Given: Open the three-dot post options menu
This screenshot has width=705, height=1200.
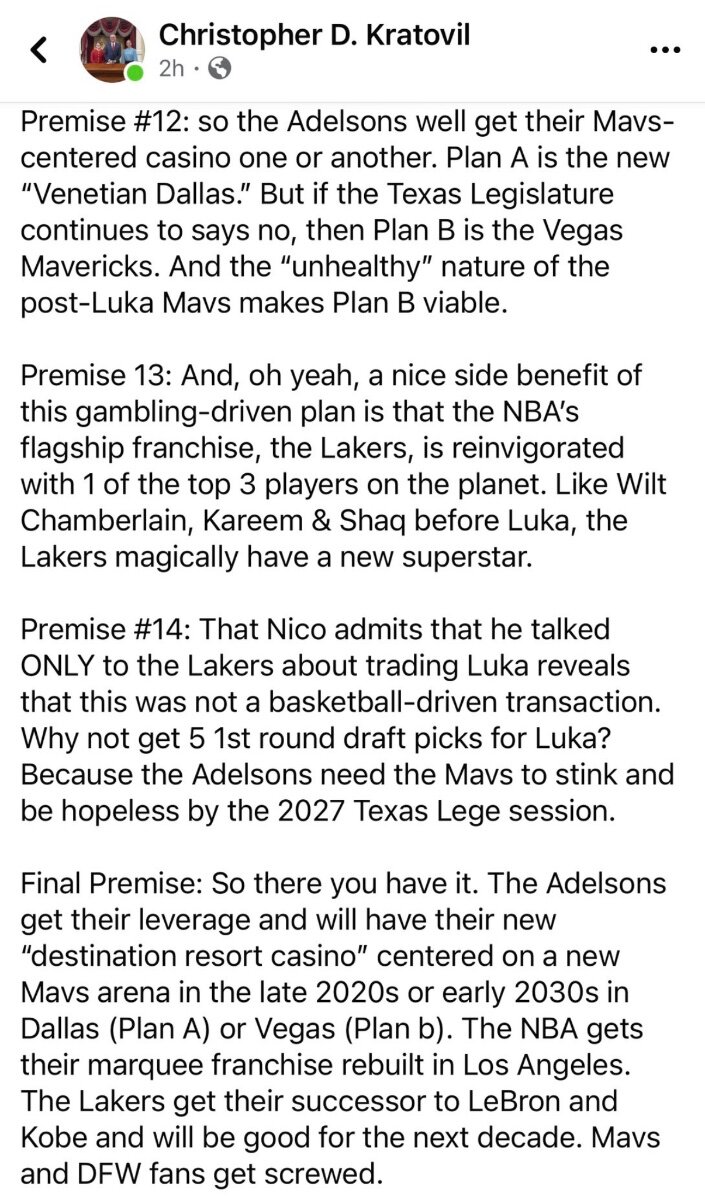Looking at the screenshot, I should click(x=667, y=49).
